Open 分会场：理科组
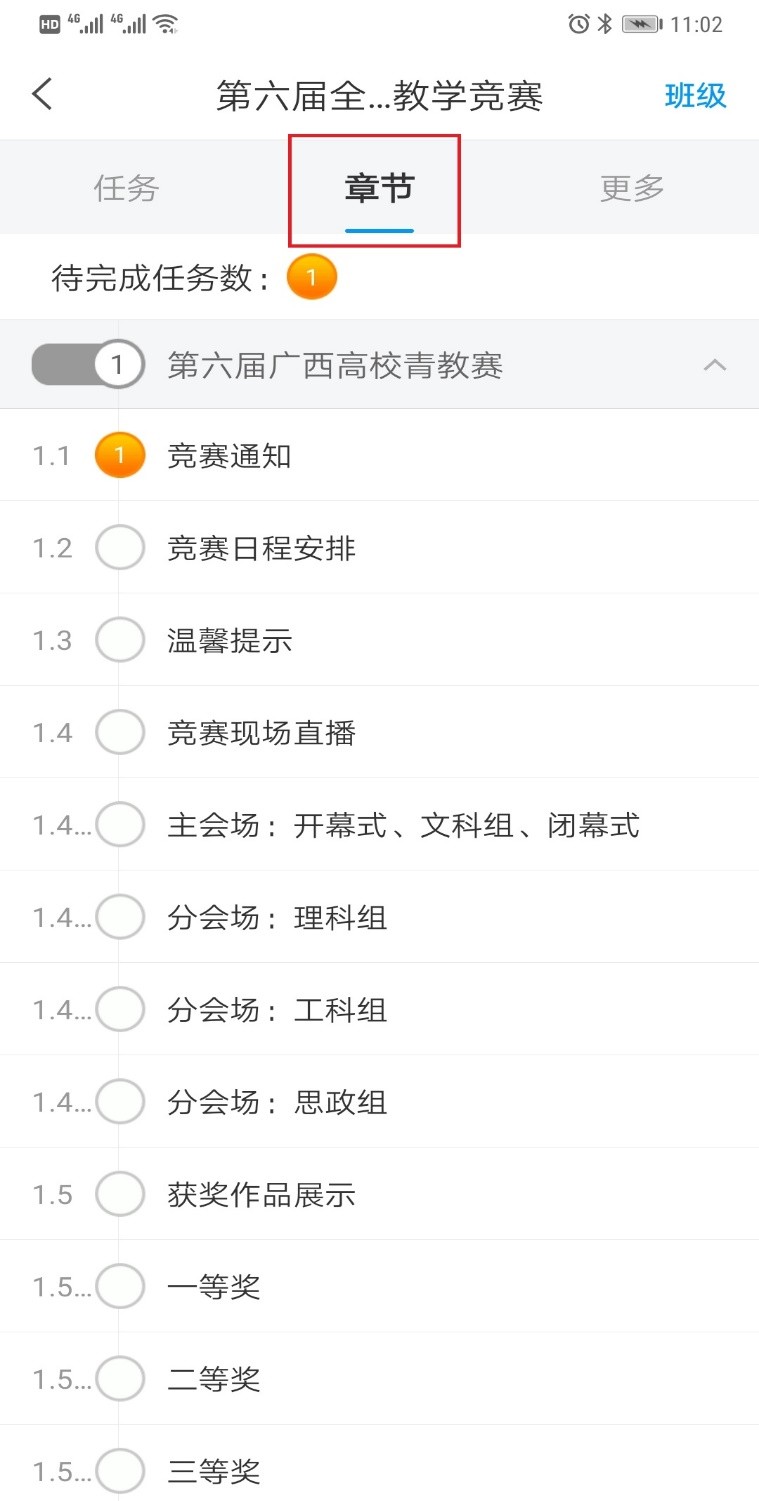Image resolution: width=759 pixels, height=1501 pixels. pyautogui.click(x=379, y=917)
